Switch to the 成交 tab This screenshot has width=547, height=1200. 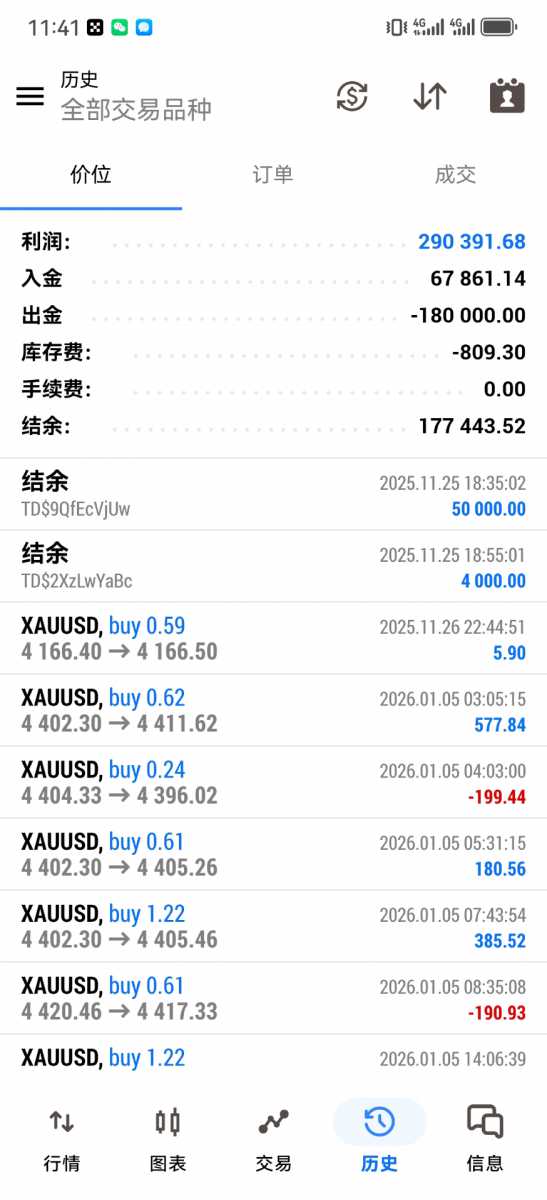[455, 175]
